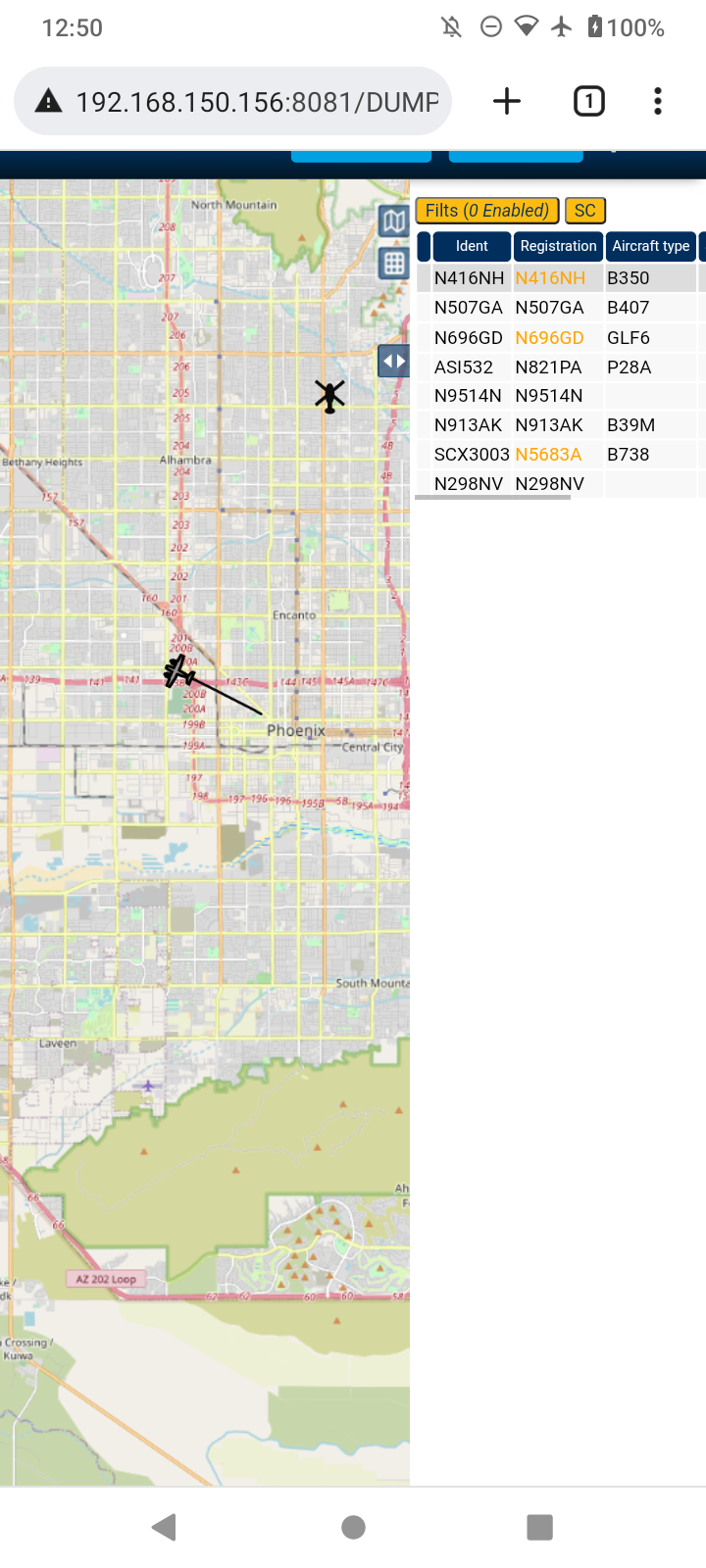Tap the grid icon on the map
Image resolution: width=706 pixels, height=1568 pixels.
point(394,263)
